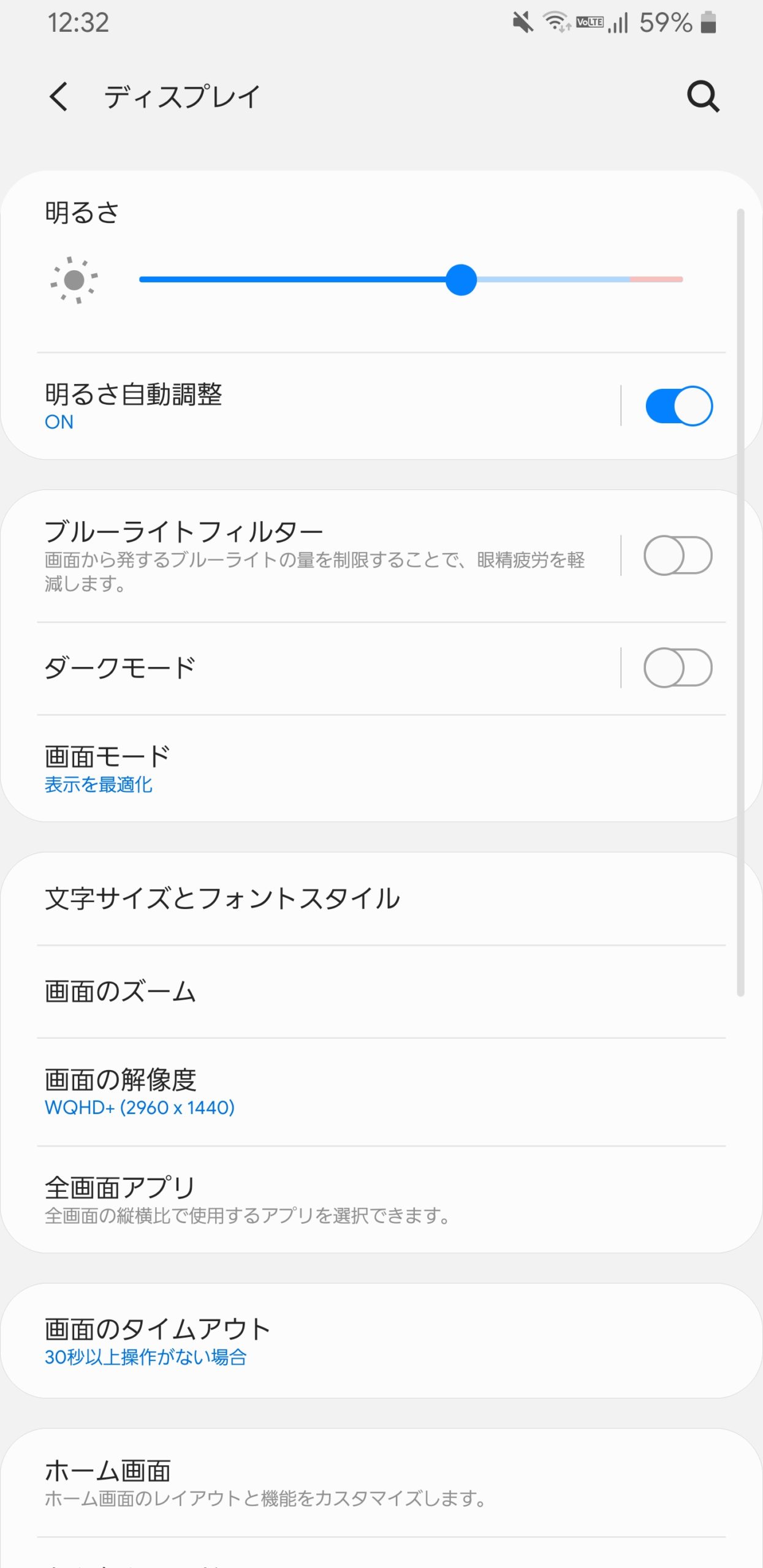
Task: Open 画面モード settings
Action: pyautogui.click(x=368, y=769)
